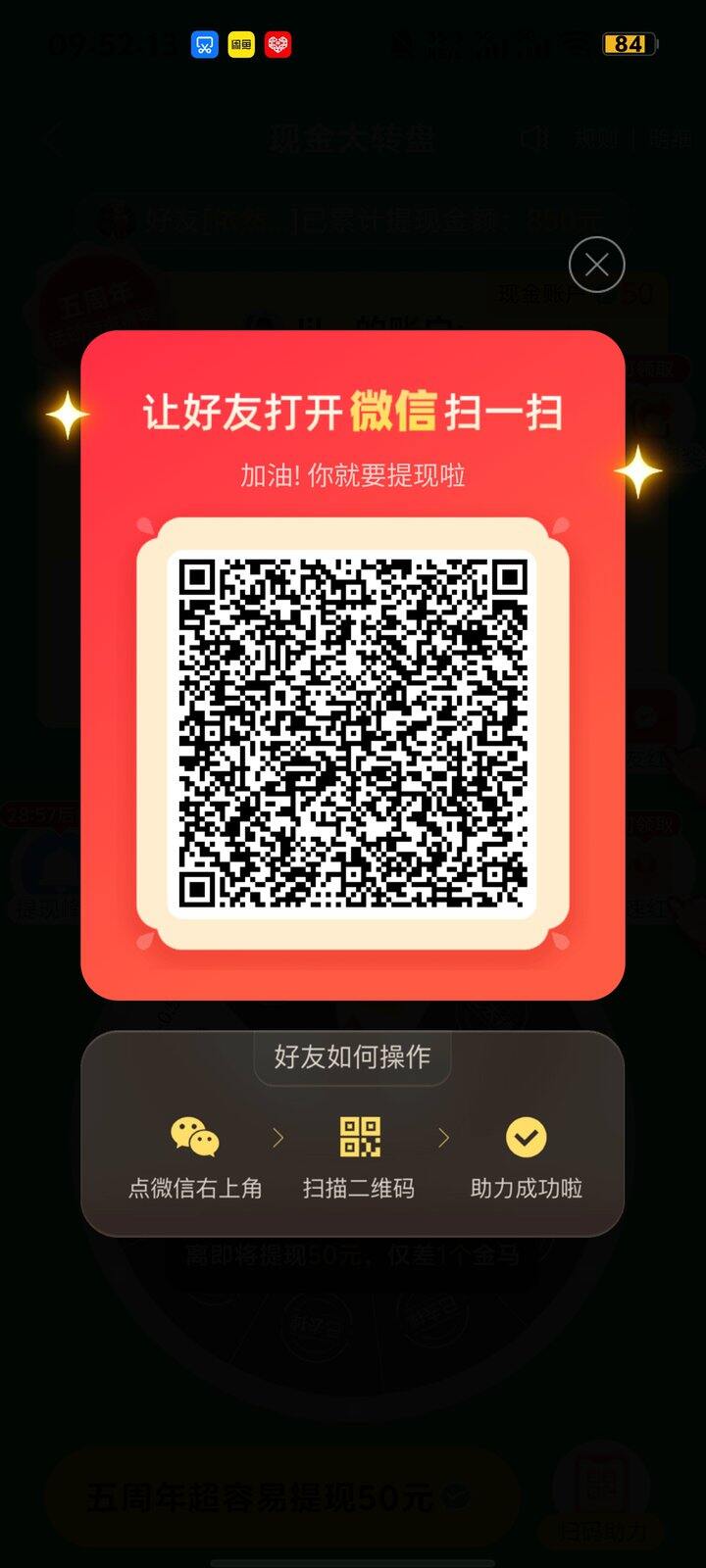Tap the yellow checkmark icon for 助力成功啦
Viewport: 706px width, 1568px height.
click(526, 1138)
